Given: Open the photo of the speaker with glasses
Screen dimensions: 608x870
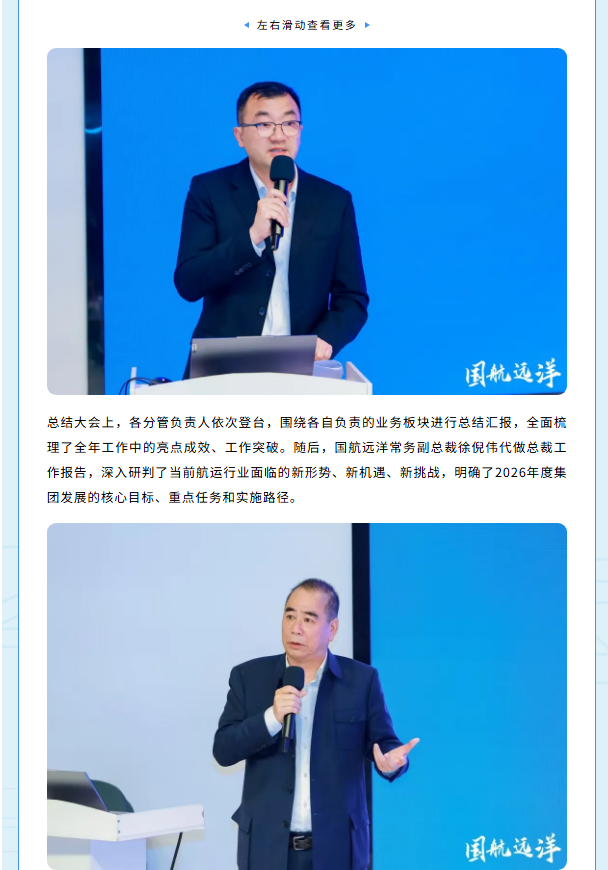Looking at the screenshot, I should pyautogui.click(x=306, y=221).
